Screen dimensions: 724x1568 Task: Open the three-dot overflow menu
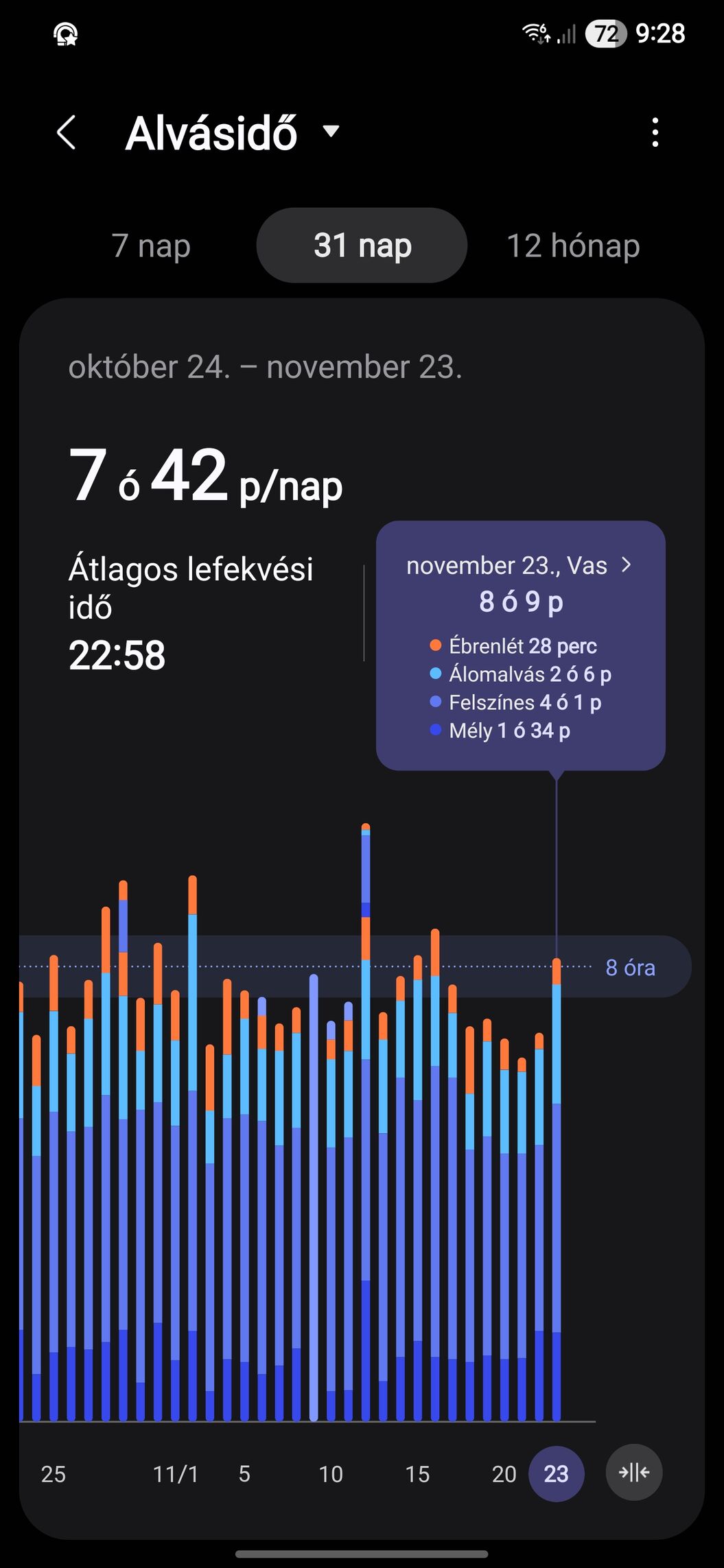[x=655, y=132]
